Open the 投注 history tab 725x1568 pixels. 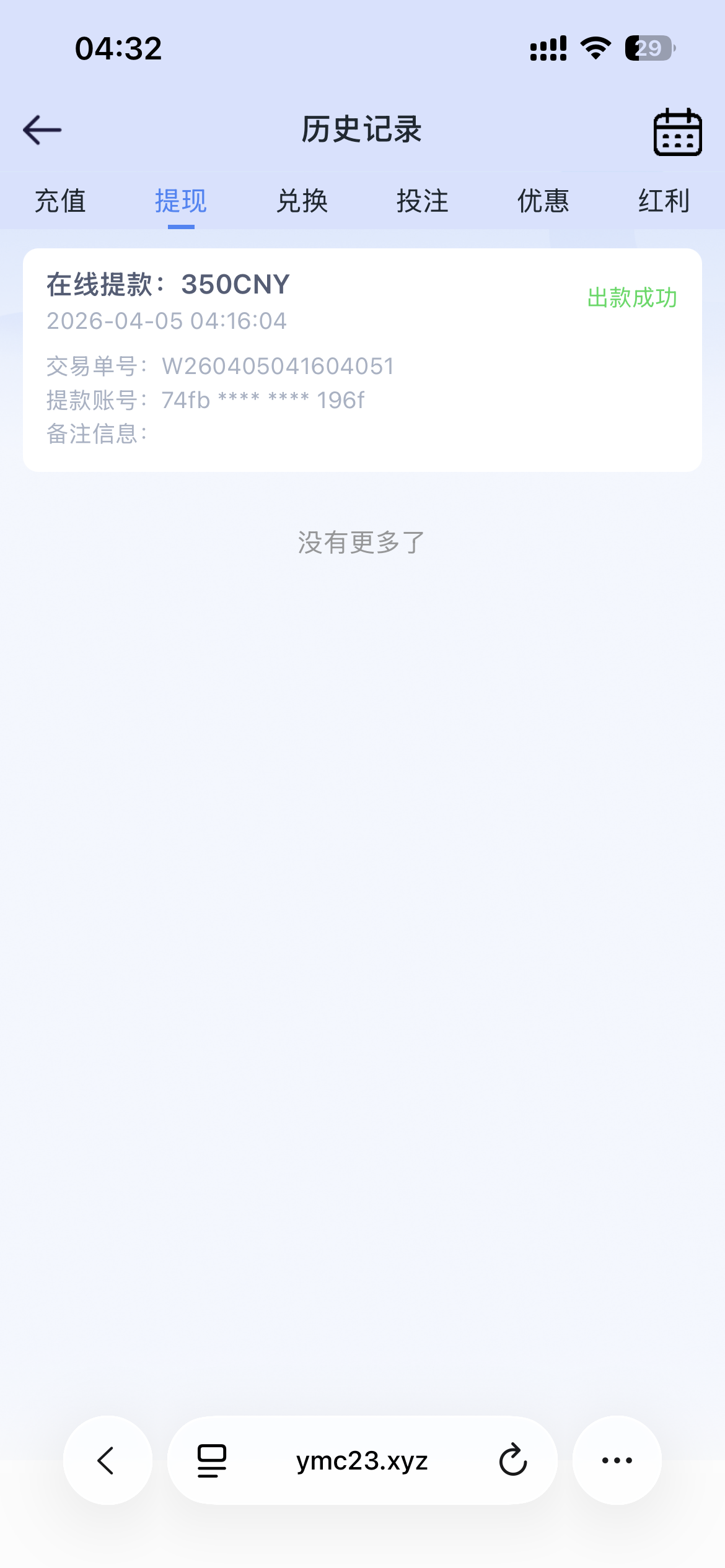pyautogui.click(x=422, y=201)
